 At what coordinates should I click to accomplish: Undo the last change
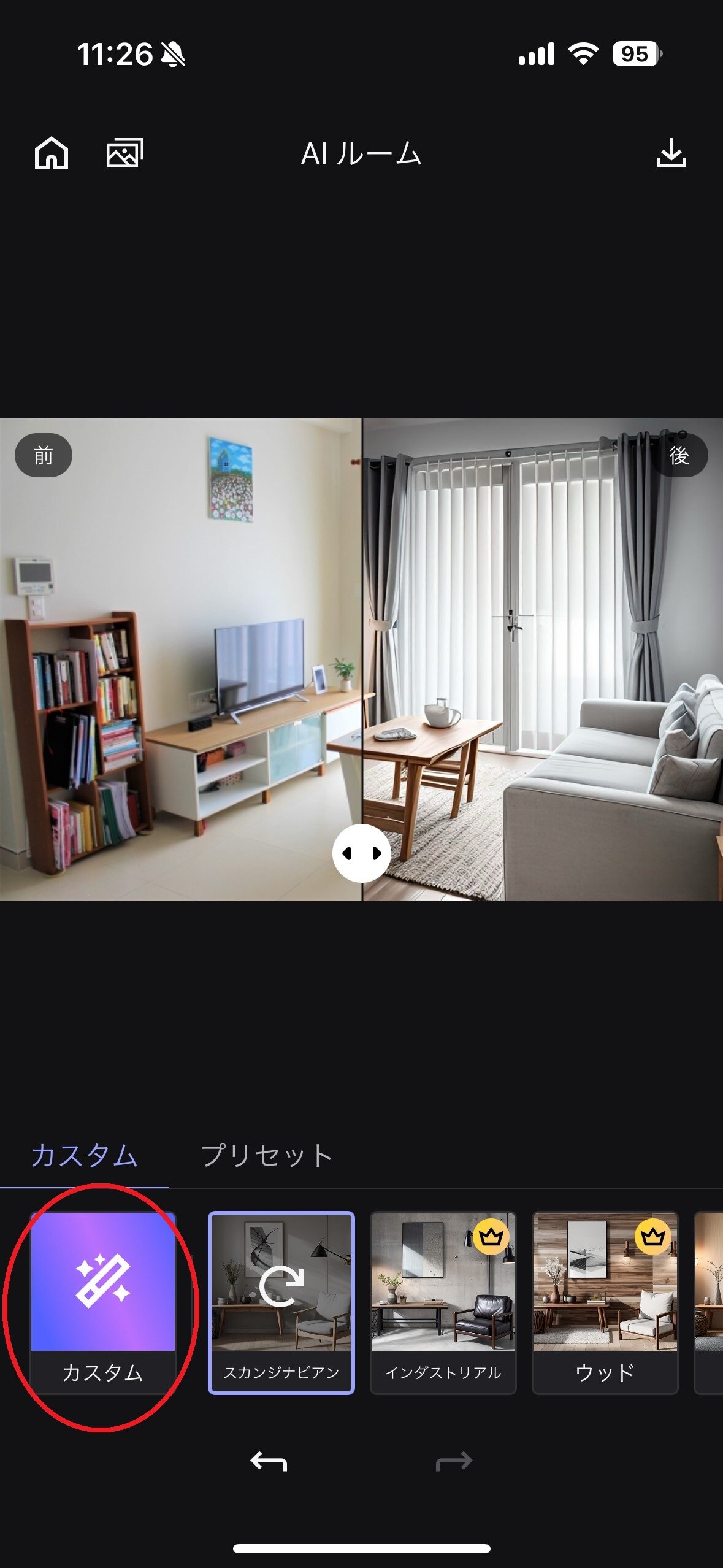tap(269, 1461)
